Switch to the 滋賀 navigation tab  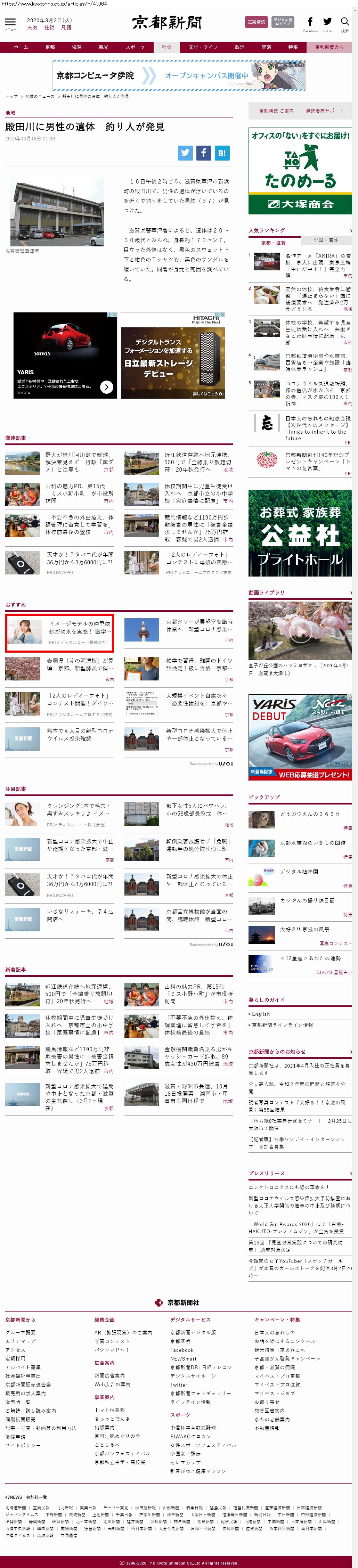click(x=77, y=47)
